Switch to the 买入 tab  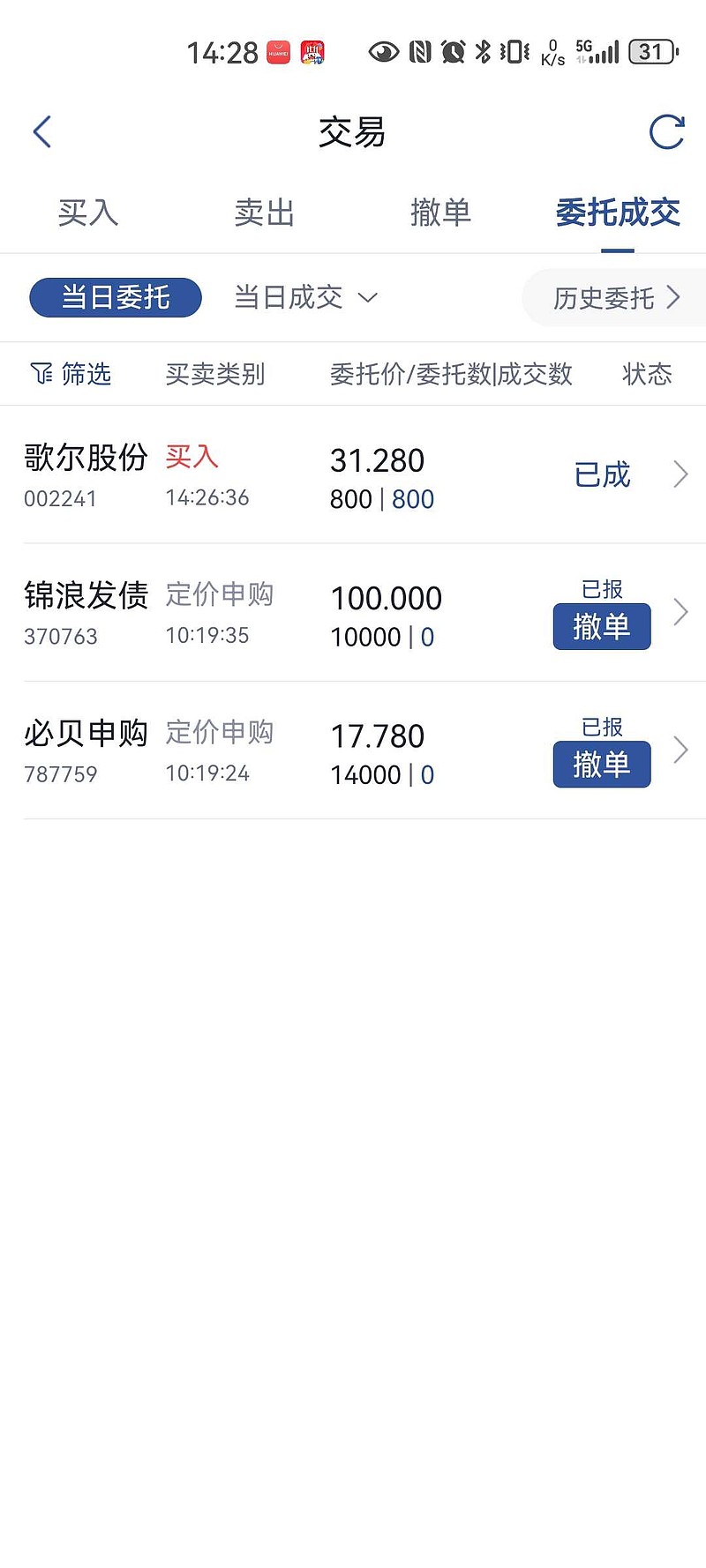click(87, 213)
